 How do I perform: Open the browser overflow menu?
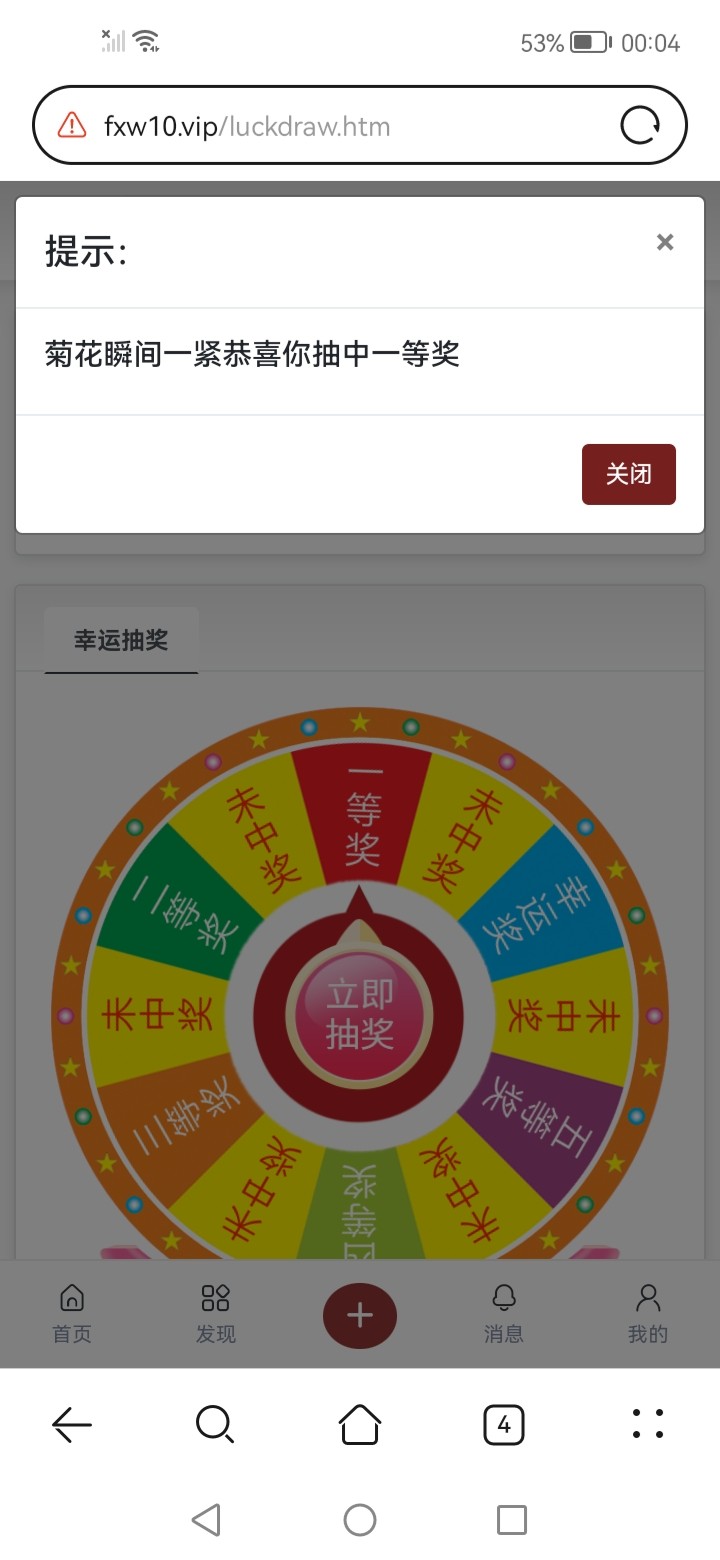[648, 1424]
